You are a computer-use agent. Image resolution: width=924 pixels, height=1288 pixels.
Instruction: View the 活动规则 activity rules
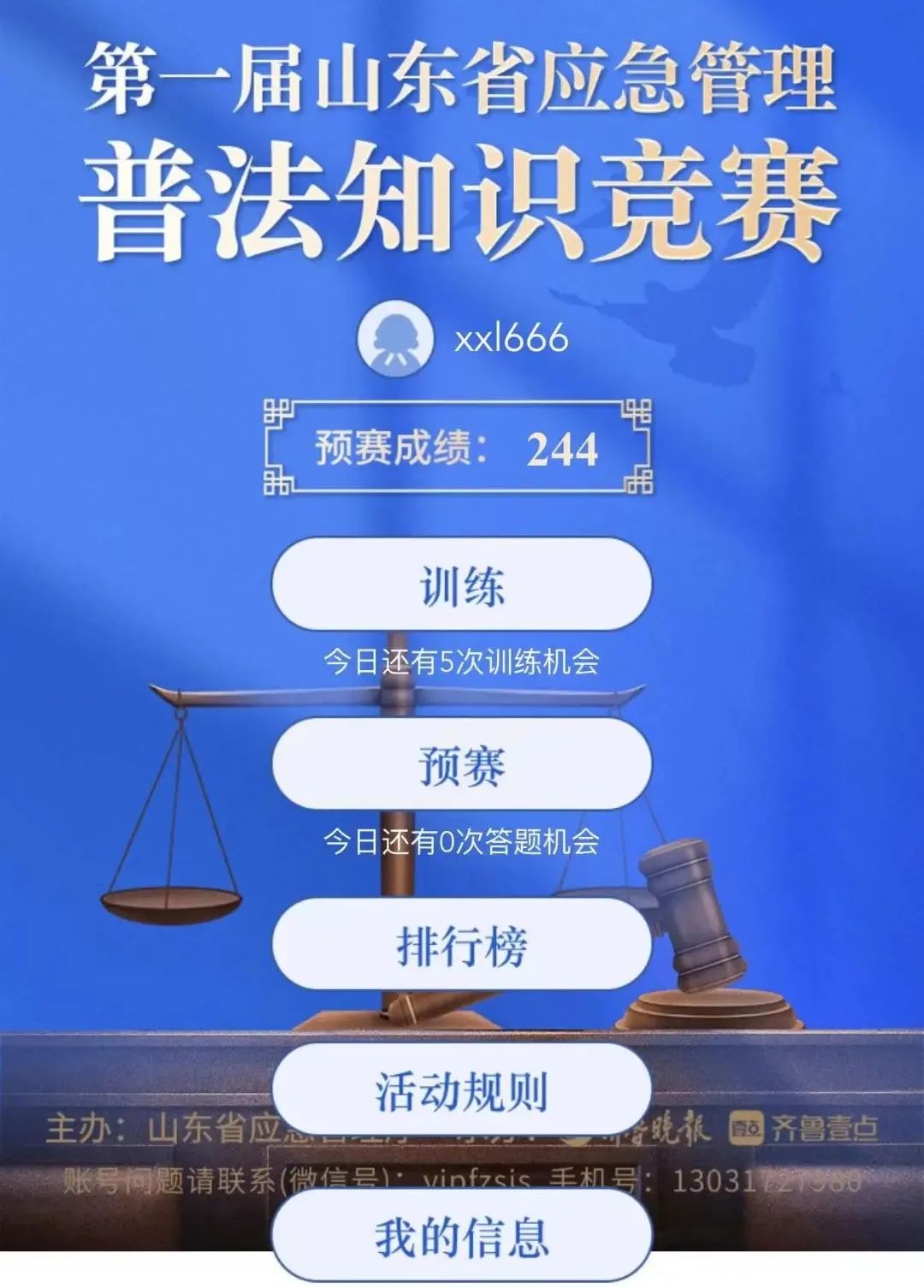point(461,1090)
